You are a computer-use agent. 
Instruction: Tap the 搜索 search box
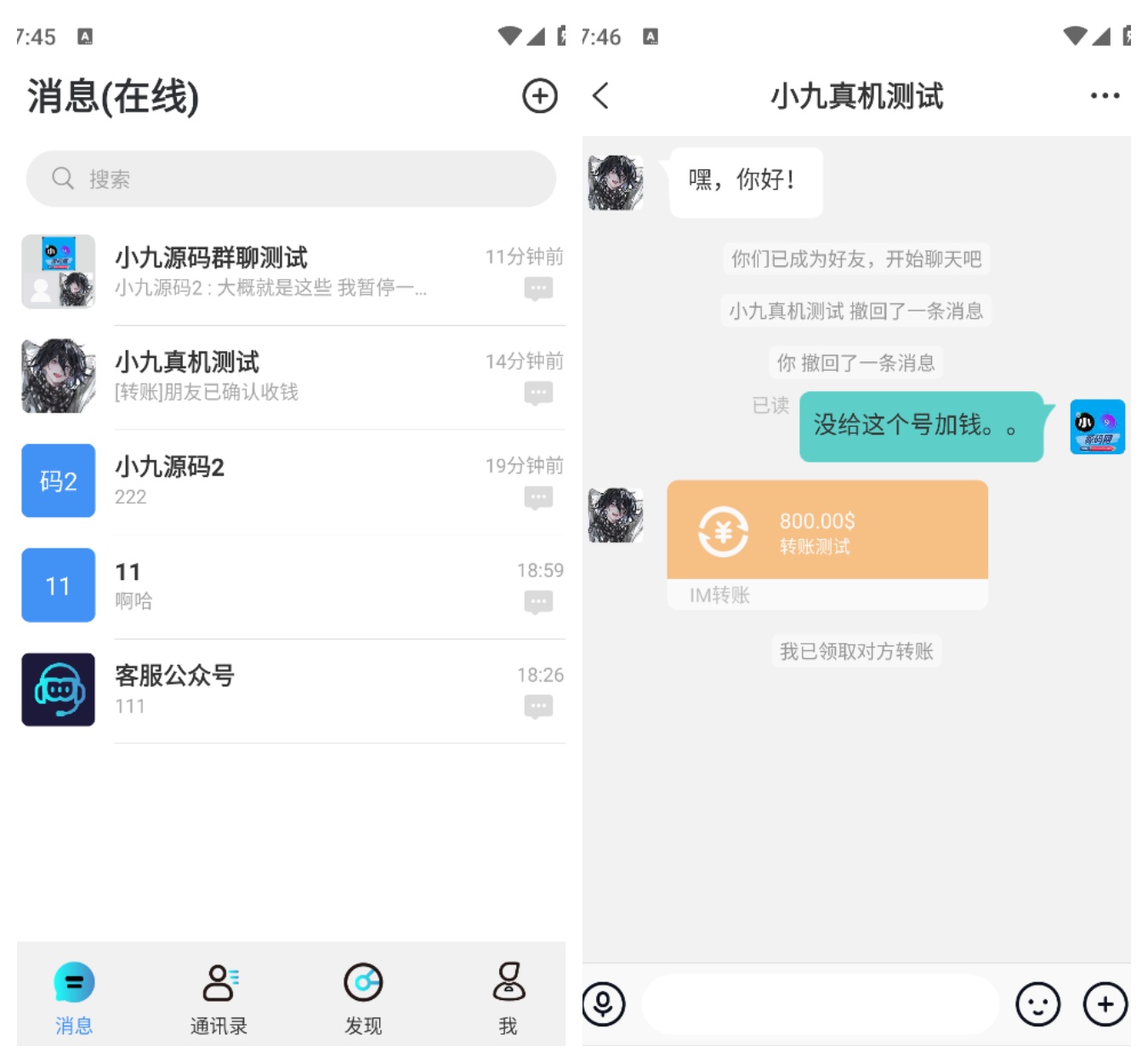[291, 179]
